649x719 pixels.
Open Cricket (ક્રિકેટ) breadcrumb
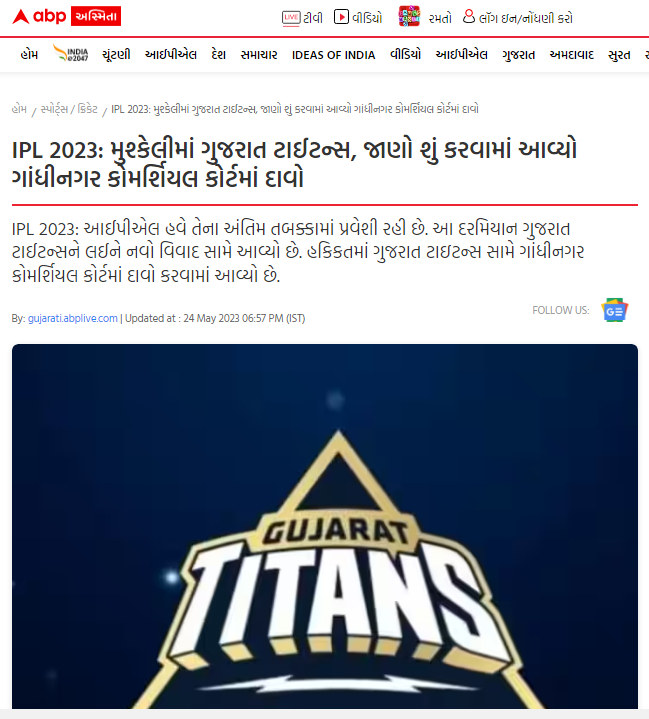pyautogui.click(x=88, y=108)
